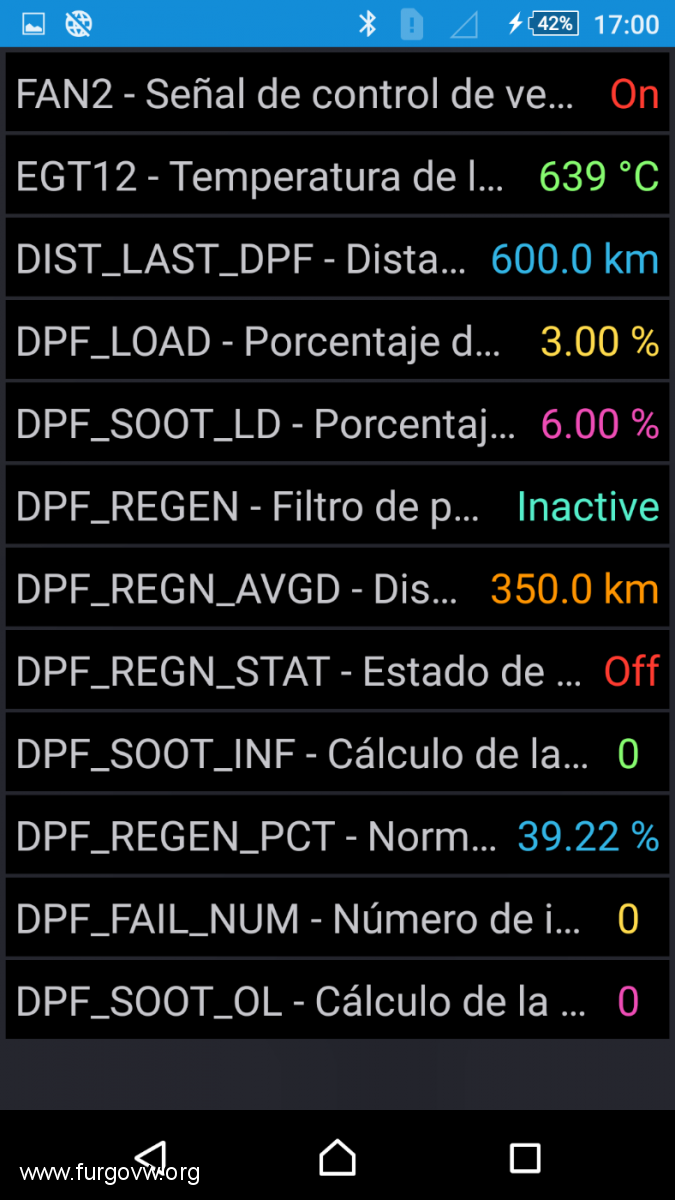The height and width of the screenshot is (1200, 675).
Task: Open the FAN2 control signal row
Action: pyautogui.click(x=337, y=94)
